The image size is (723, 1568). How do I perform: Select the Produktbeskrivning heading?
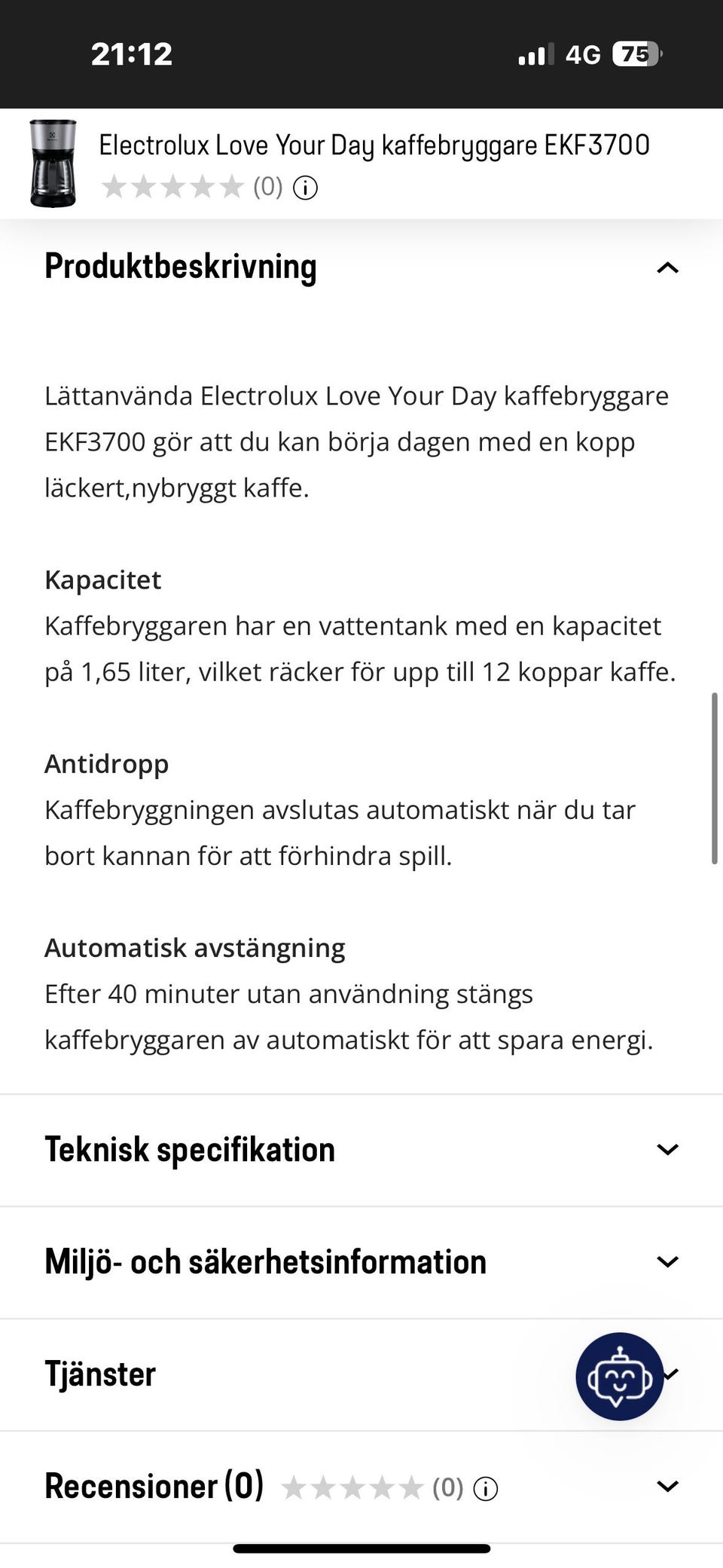(179, 267)
